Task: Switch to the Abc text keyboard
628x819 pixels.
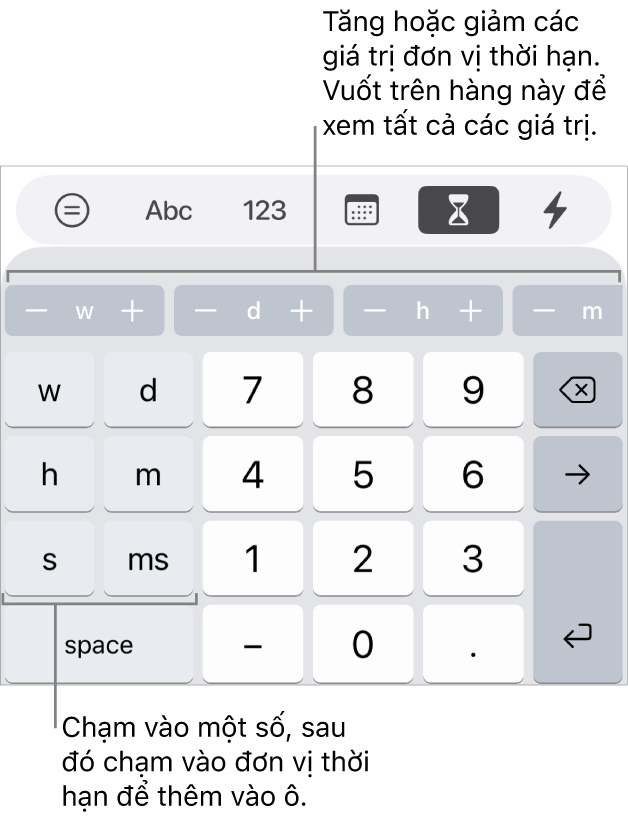Action: [x=169, y=211]
